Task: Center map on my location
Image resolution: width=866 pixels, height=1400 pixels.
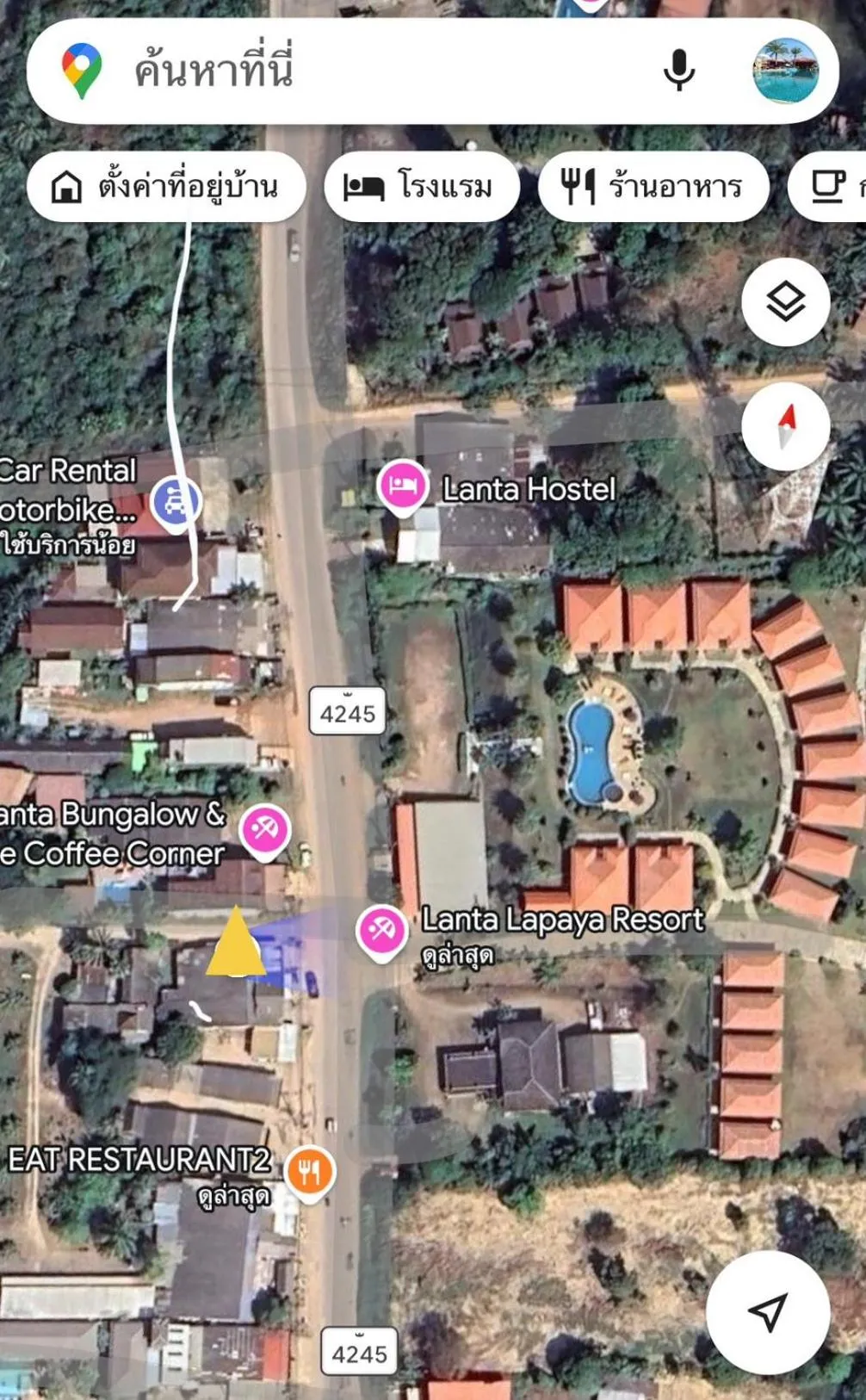Action: [x=767, y=1311]
